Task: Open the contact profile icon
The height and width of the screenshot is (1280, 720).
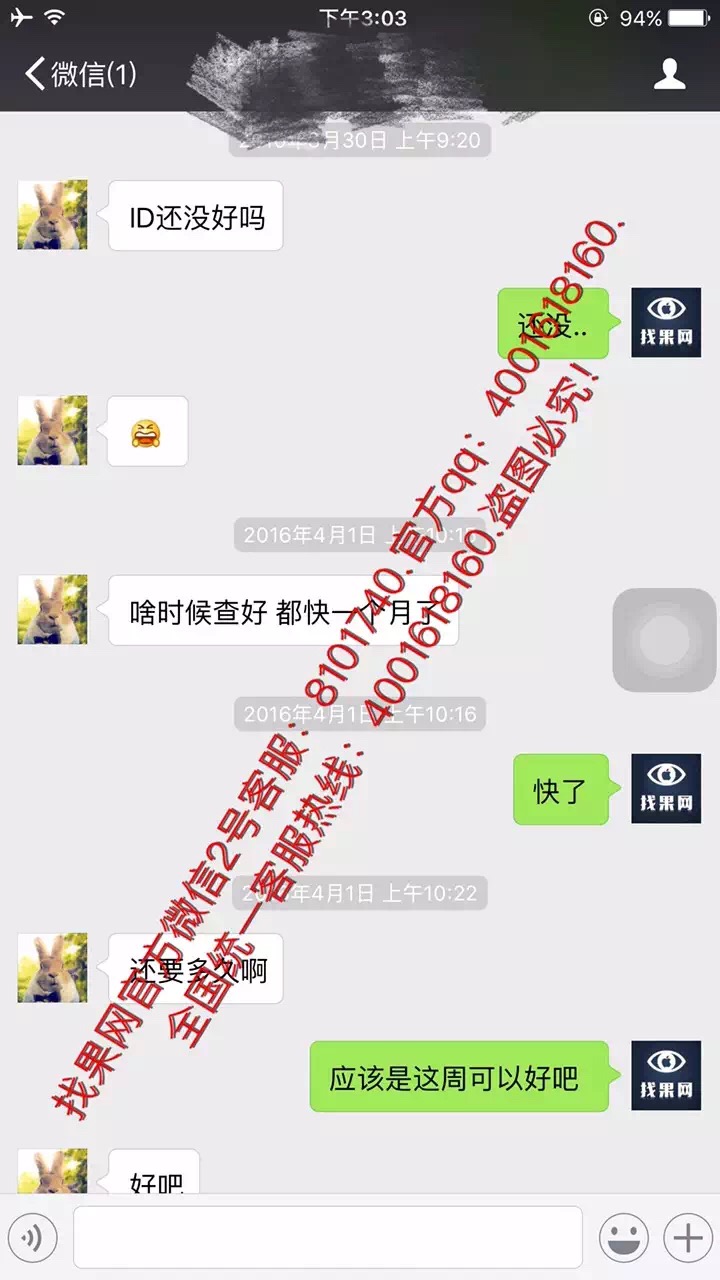Action: coord(669,74)
